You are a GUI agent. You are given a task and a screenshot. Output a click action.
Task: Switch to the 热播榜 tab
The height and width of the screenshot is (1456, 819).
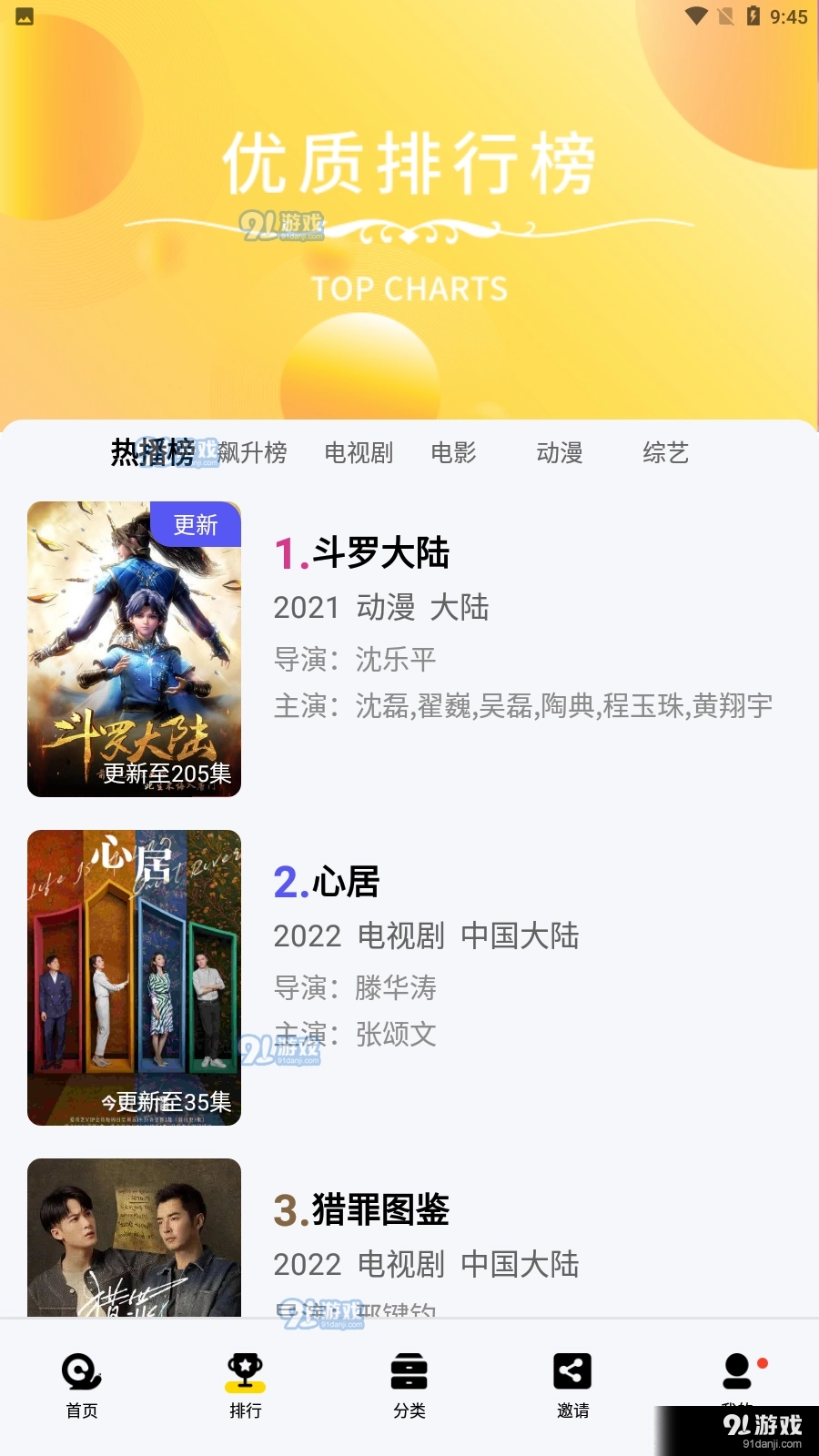[x=152, y=452]
